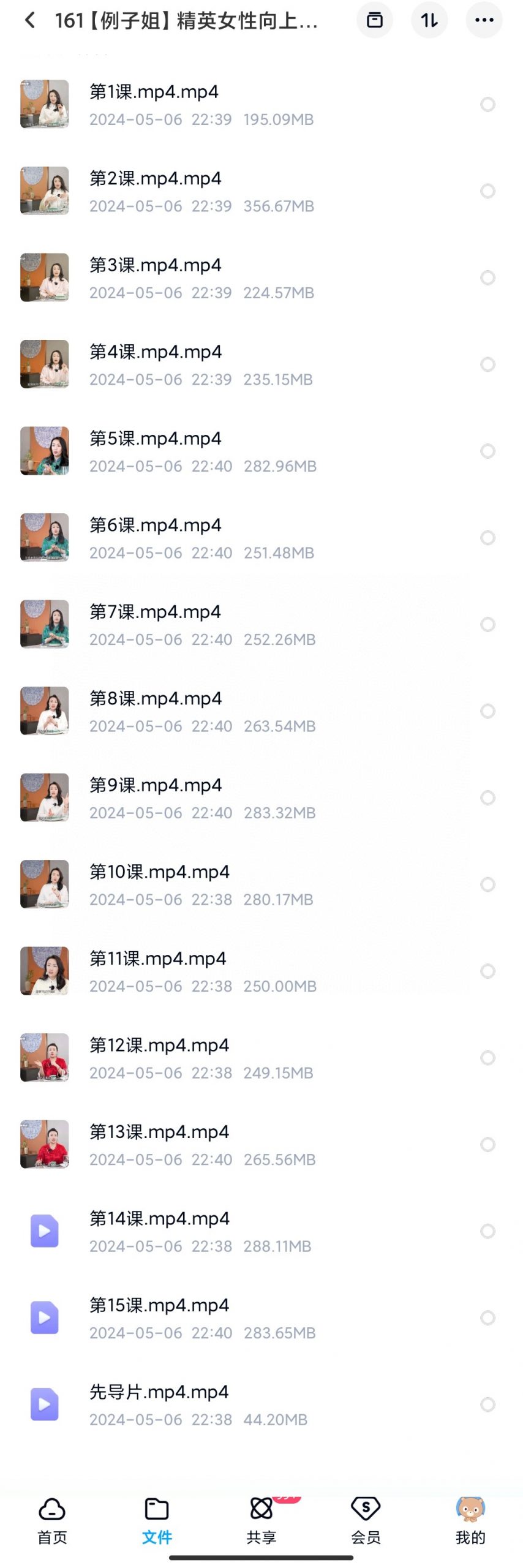Select the circle for 第15课.mp4.mp4
This screenshot has width=523, height=1568.
(487, 1318)
